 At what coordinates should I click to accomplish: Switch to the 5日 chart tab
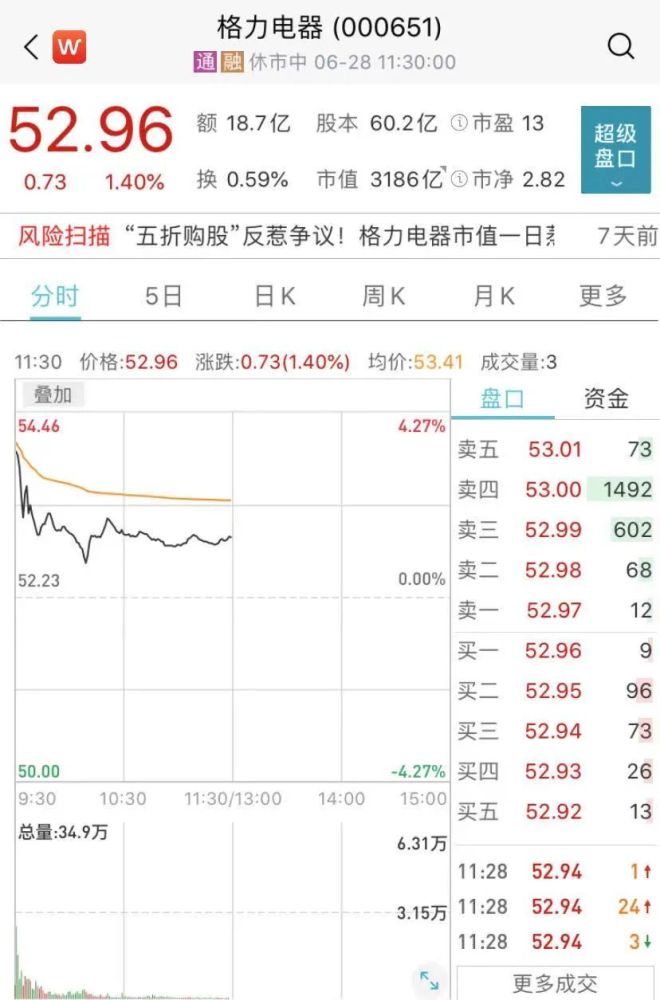click(x=164, y=296)
